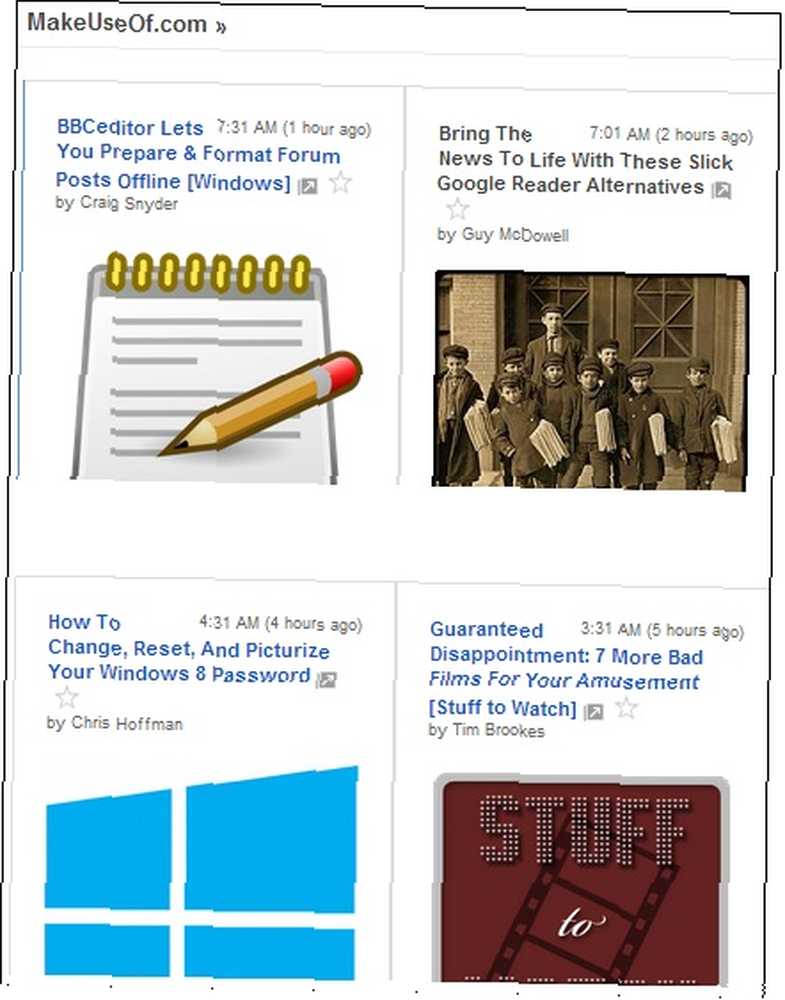Tap the Stuff to Watch thumbnail
The width and height of the screenshot is (785, 1000).
tap(581, 880)
